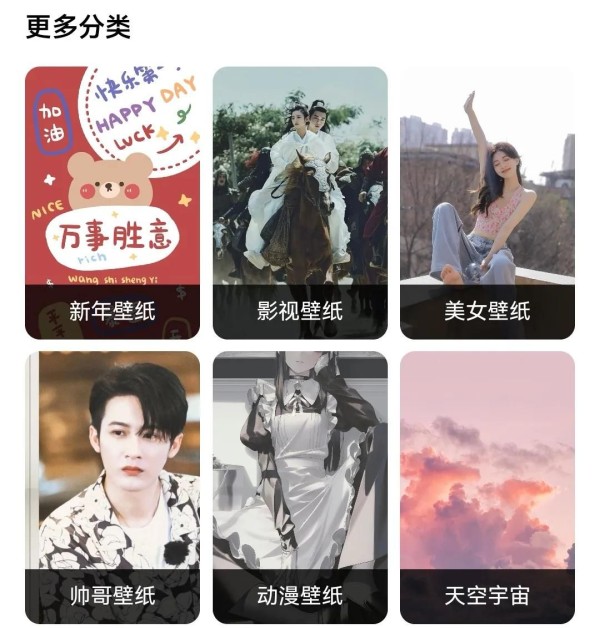View the 帅哥壁纸 category
Viewport: 600px width, 628px height.
112,487
